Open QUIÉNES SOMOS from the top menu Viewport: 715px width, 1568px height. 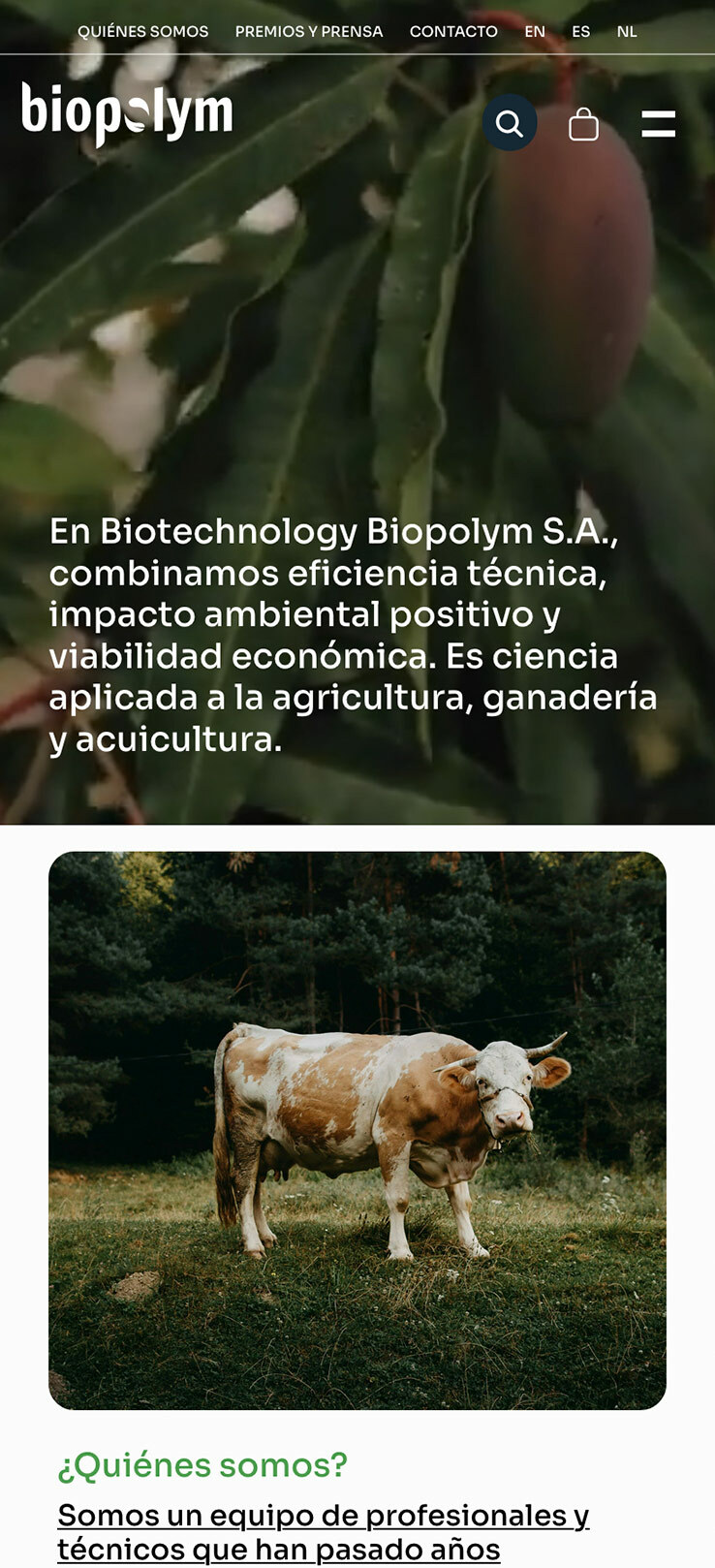[145, 31]
